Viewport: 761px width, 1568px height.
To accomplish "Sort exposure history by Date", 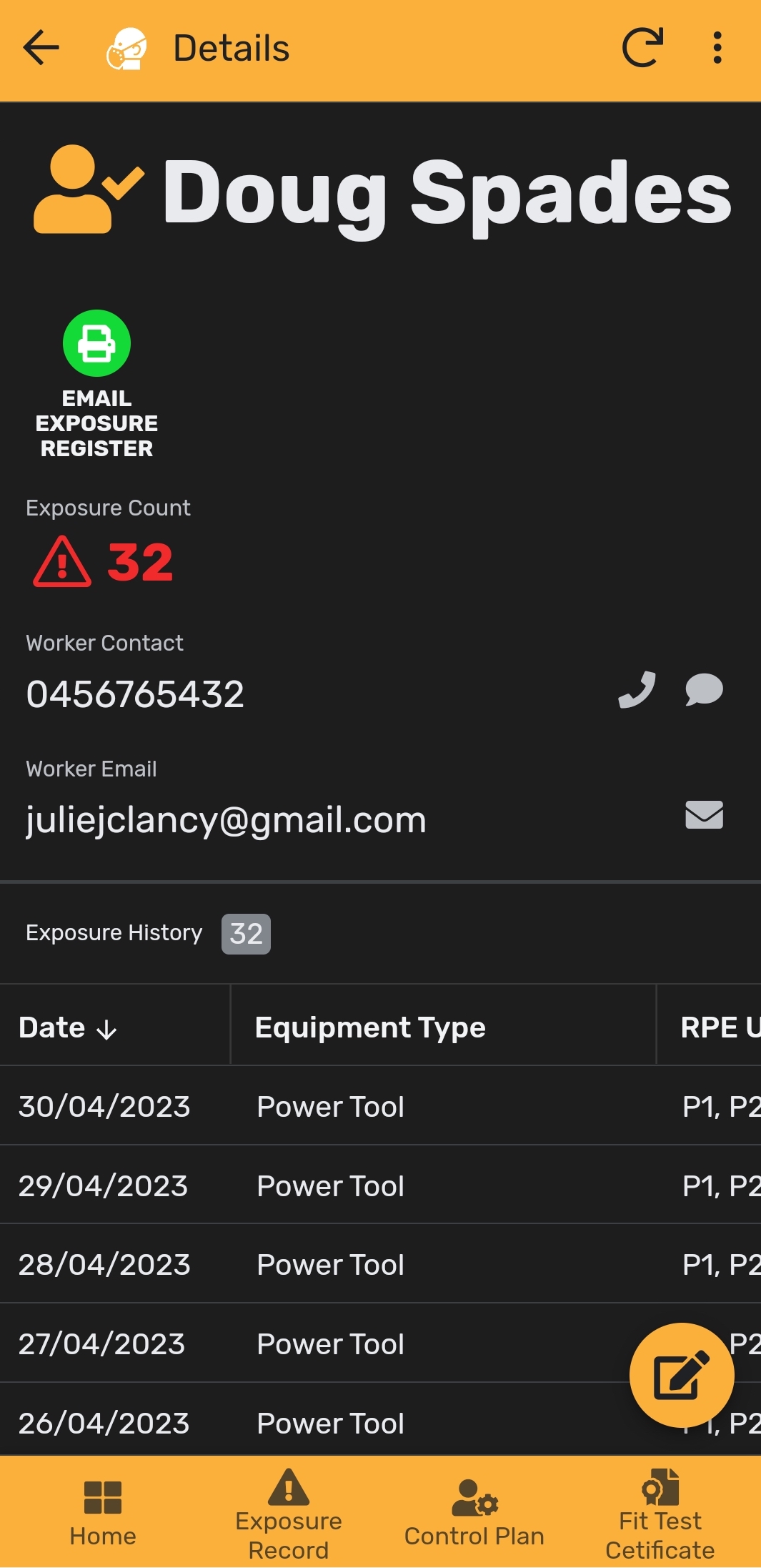I will pos(68,1027).
